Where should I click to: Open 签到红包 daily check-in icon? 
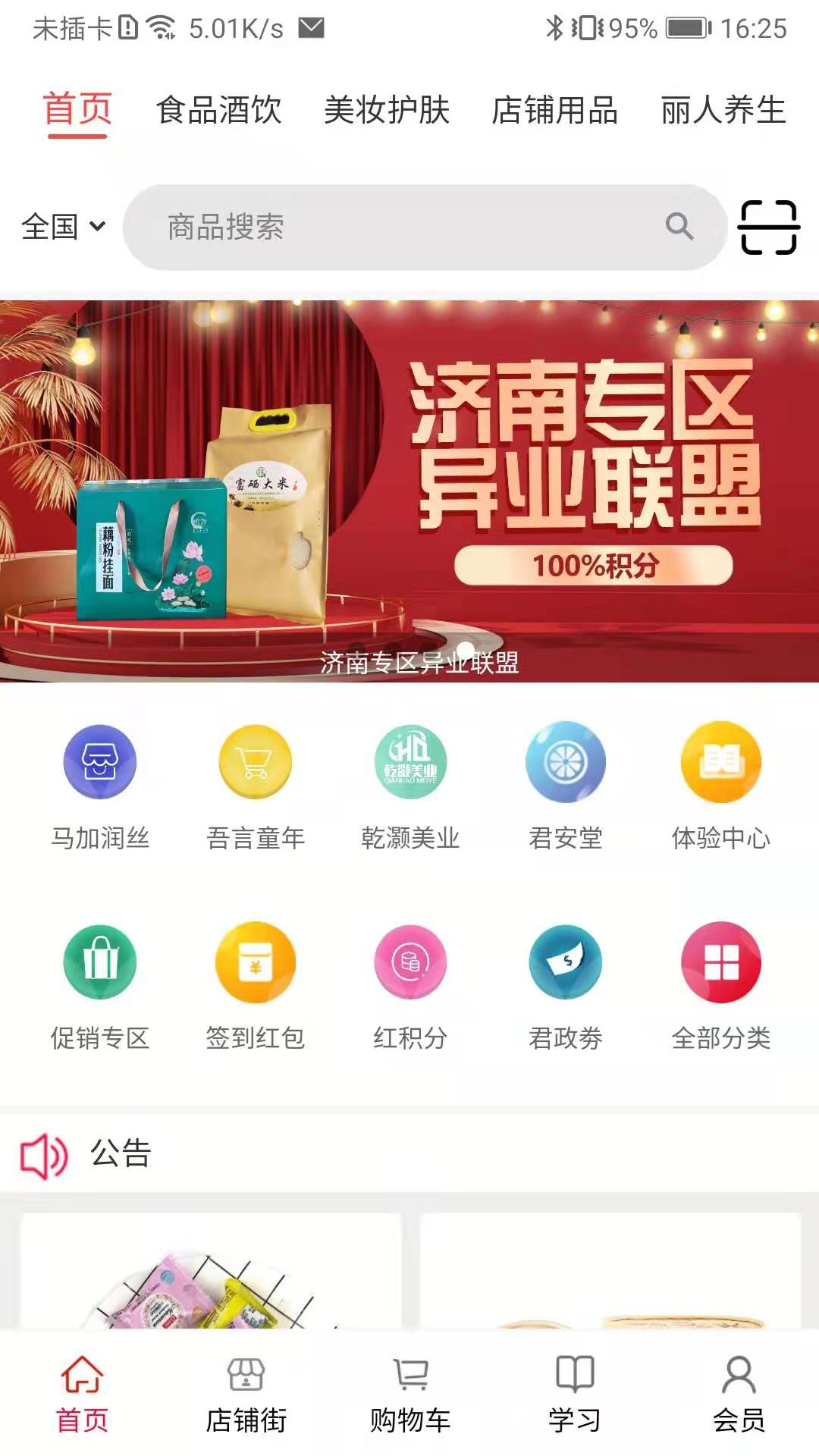point(255,962)
